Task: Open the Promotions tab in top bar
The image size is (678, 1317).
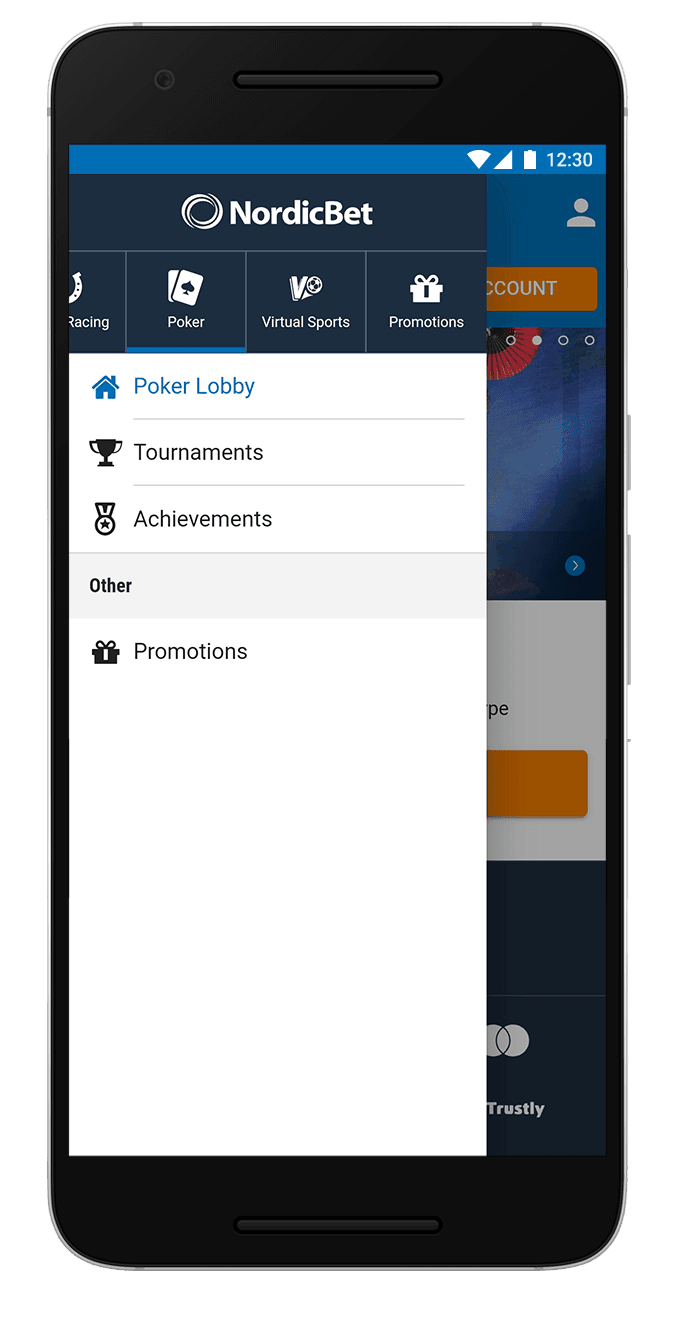Action: click(426, 302)
